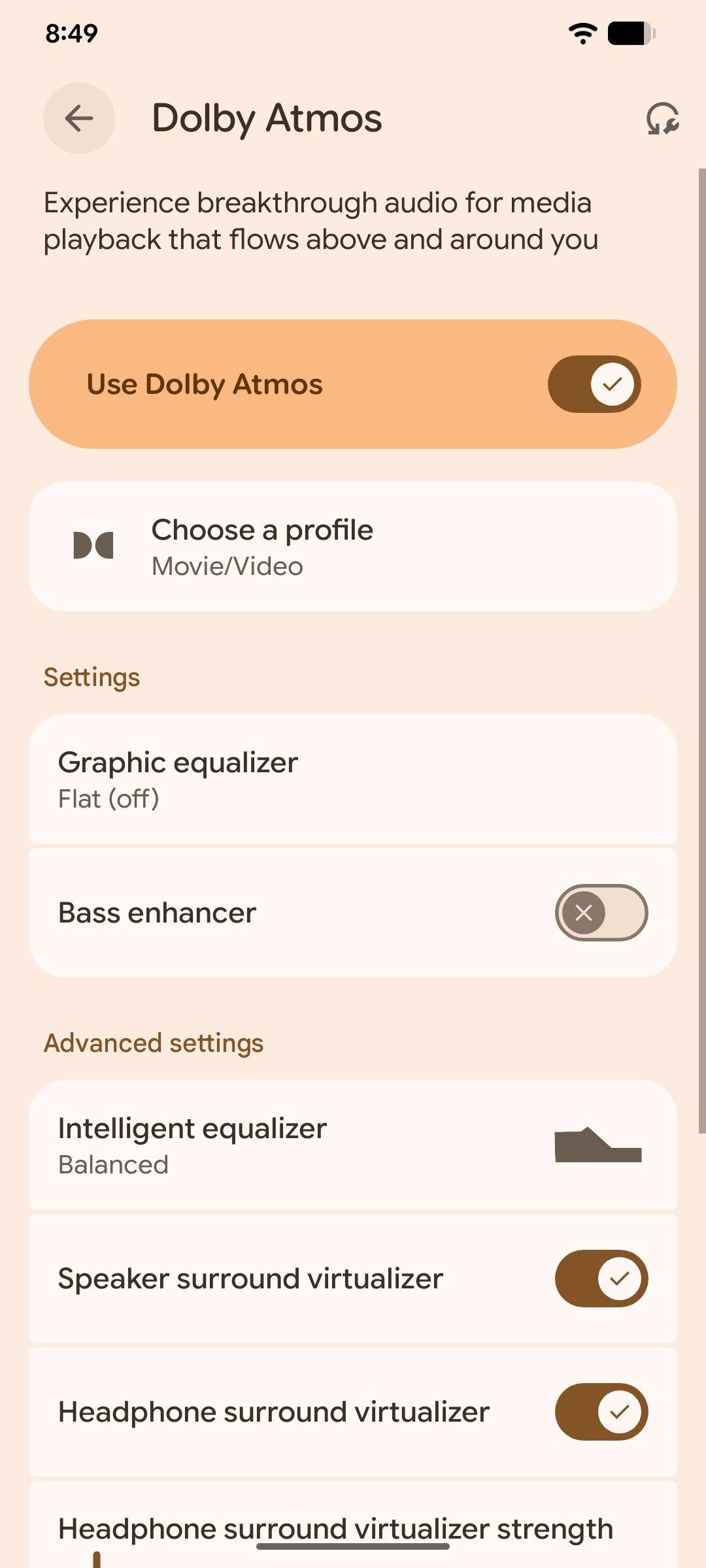The height and width of the screenshot is (1568, 706).
Task: Open Intelligent equalizer options
Action: tap(353, 1145)
